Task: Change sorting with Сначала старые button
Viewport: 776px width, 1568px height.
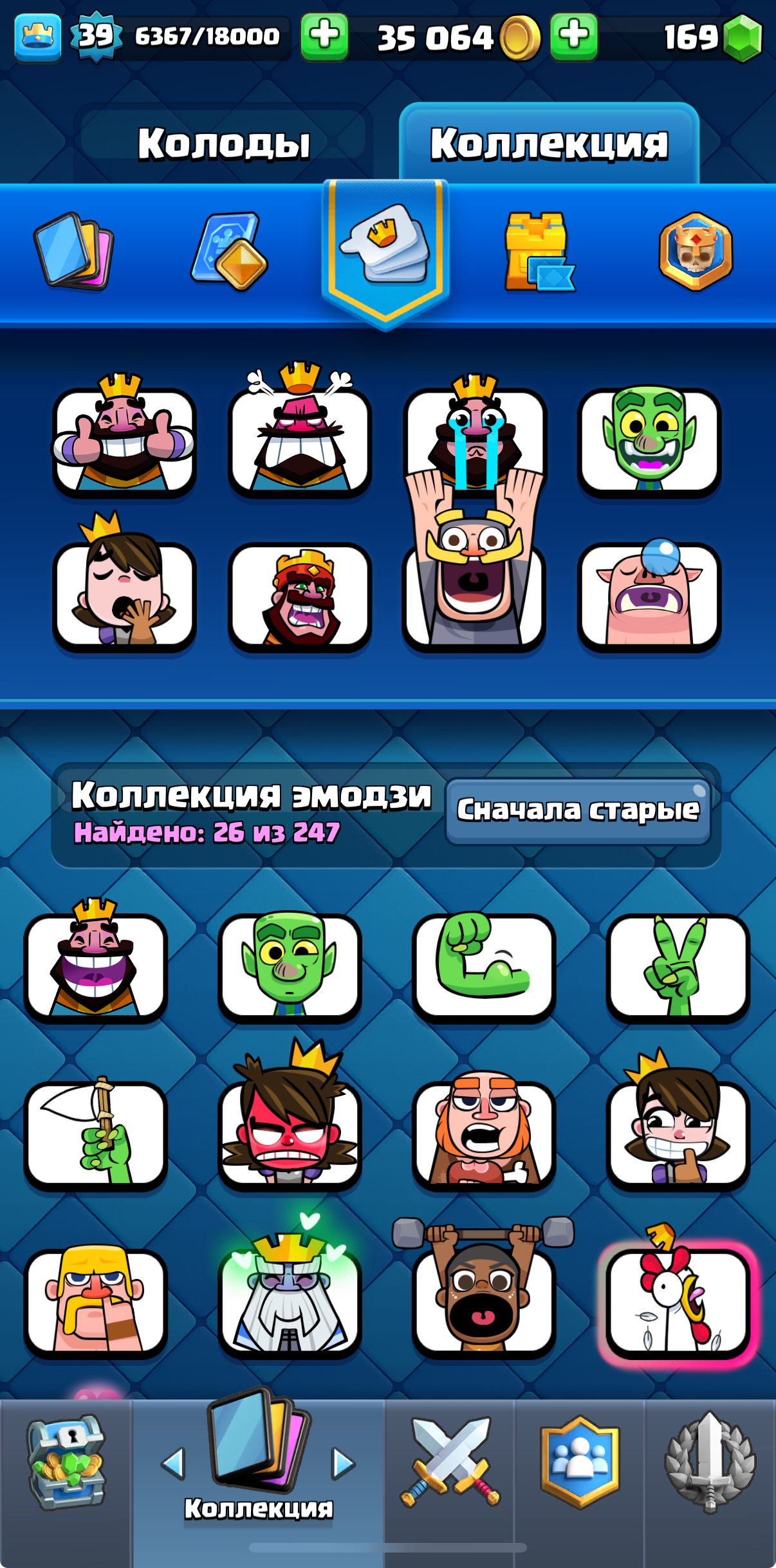Action: (x=577, y=810)
